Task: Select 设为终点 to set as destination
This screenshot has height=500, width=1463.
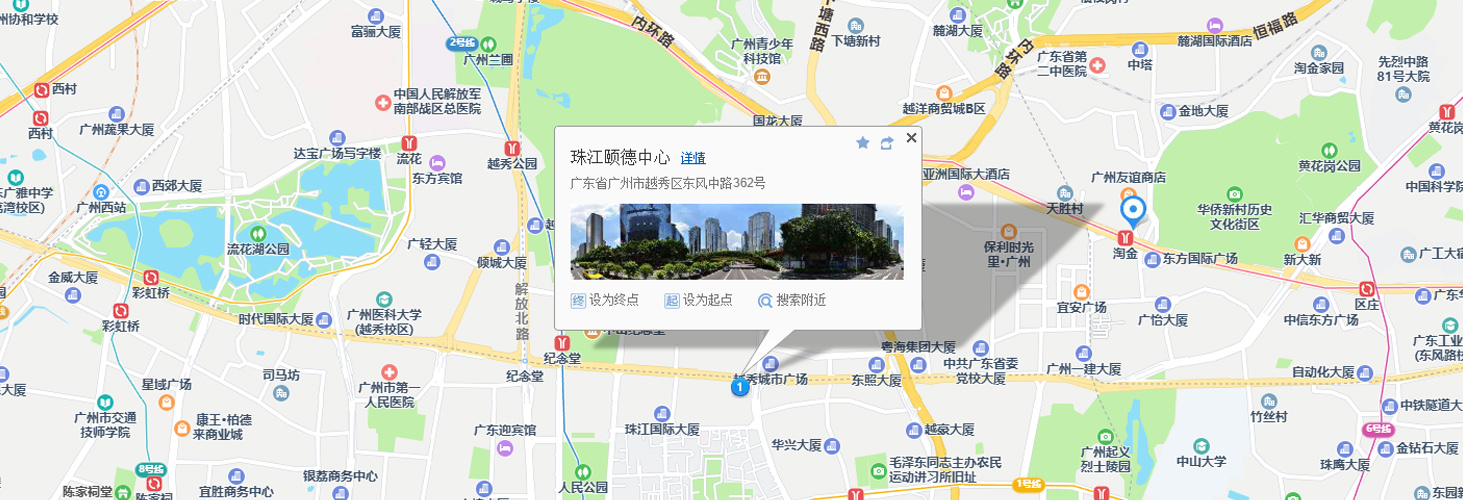Action: pos(605,300)
